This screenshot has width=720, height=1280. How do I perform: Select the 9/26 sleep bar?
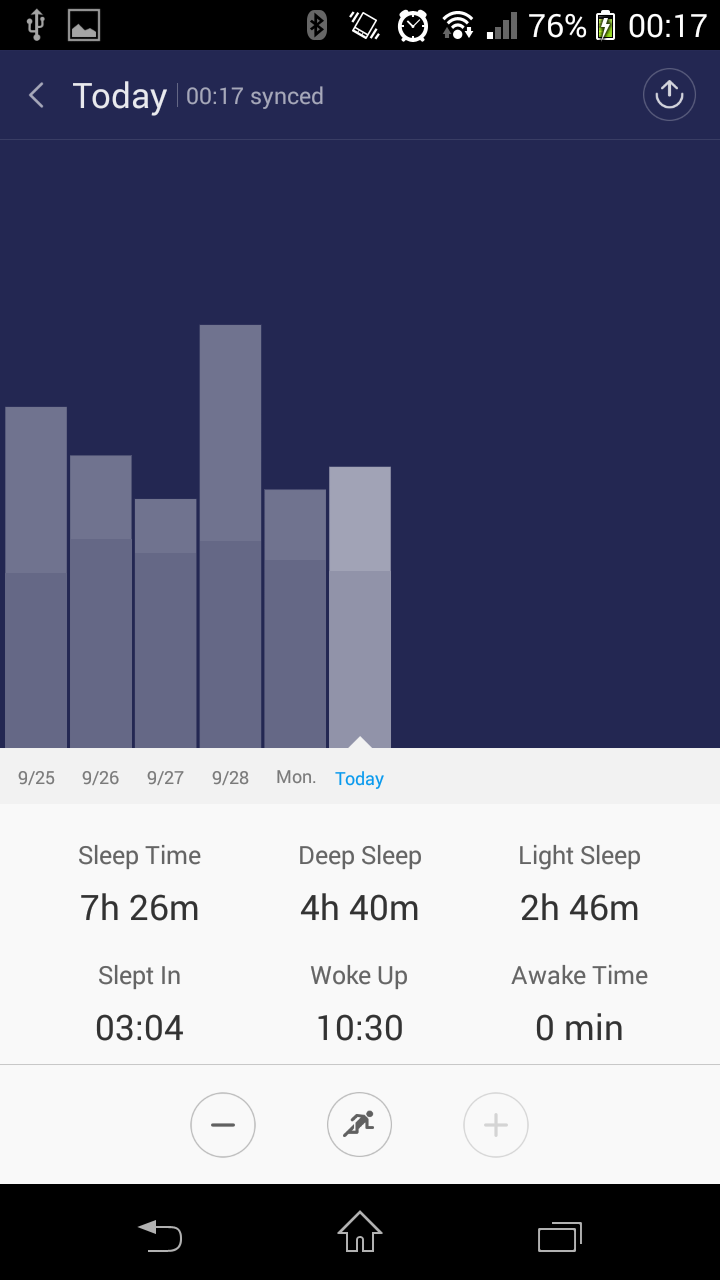click(101, 602)
